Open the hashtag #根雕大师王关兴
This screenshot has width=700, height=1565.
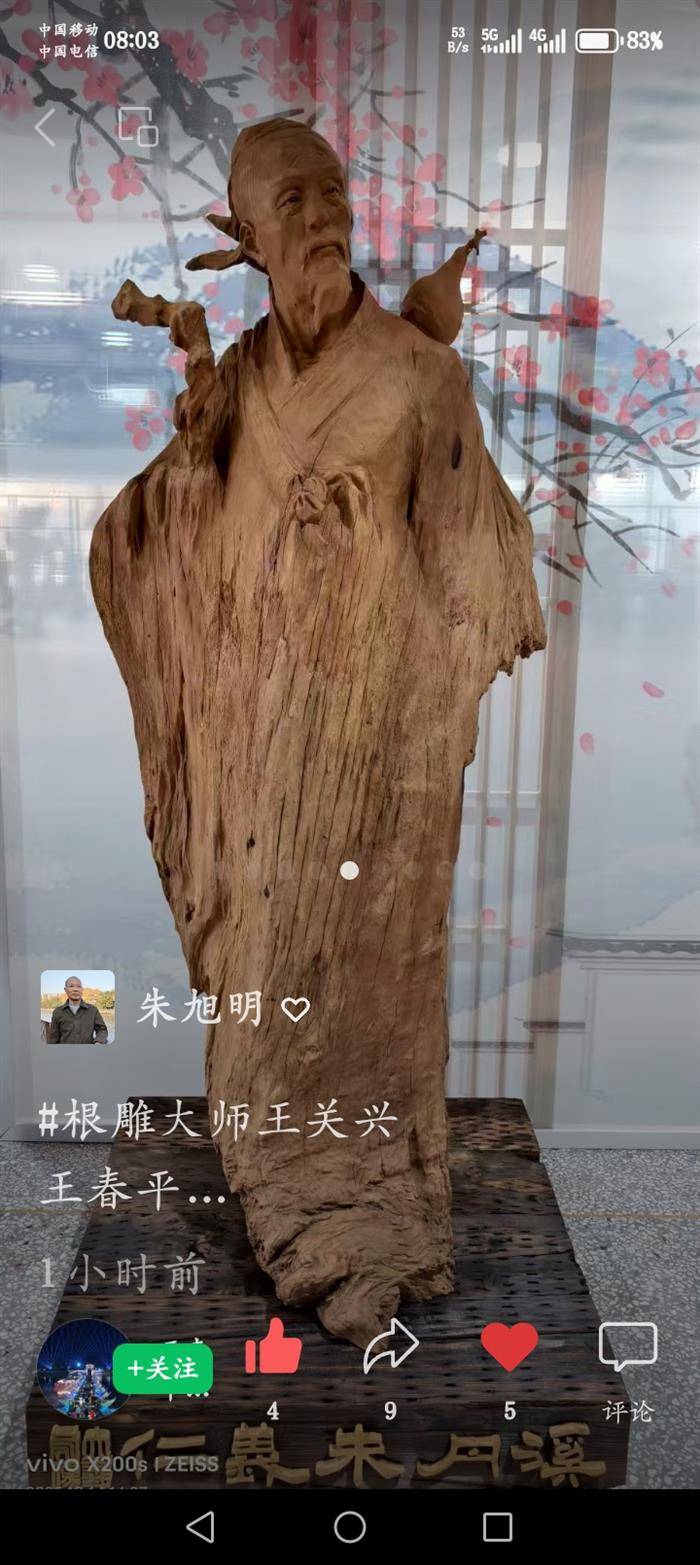pos(218,1121)
